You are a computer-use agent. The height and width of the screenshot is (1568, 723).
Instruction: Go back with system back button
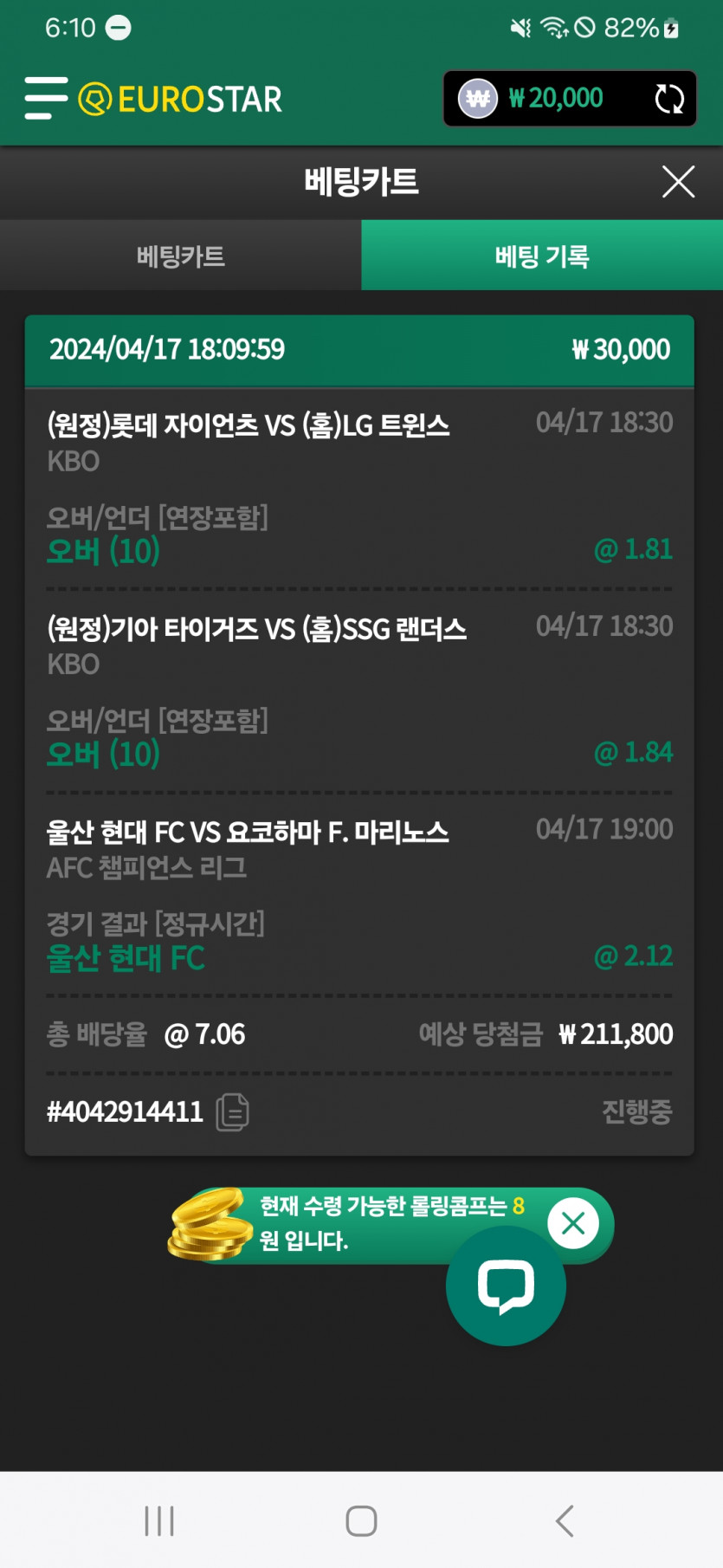click(565, 1520)
